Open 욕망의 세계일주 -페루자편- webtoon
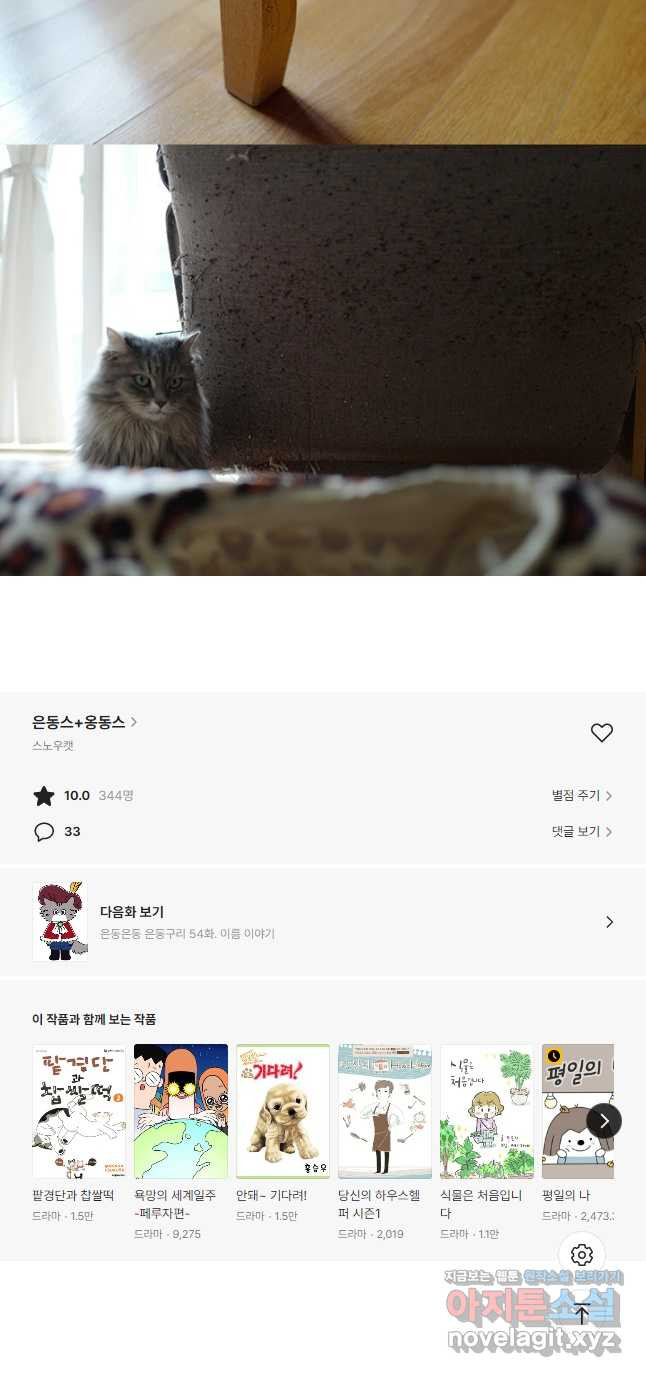This screenshot has height=1377, width=646. [181, 1112]
